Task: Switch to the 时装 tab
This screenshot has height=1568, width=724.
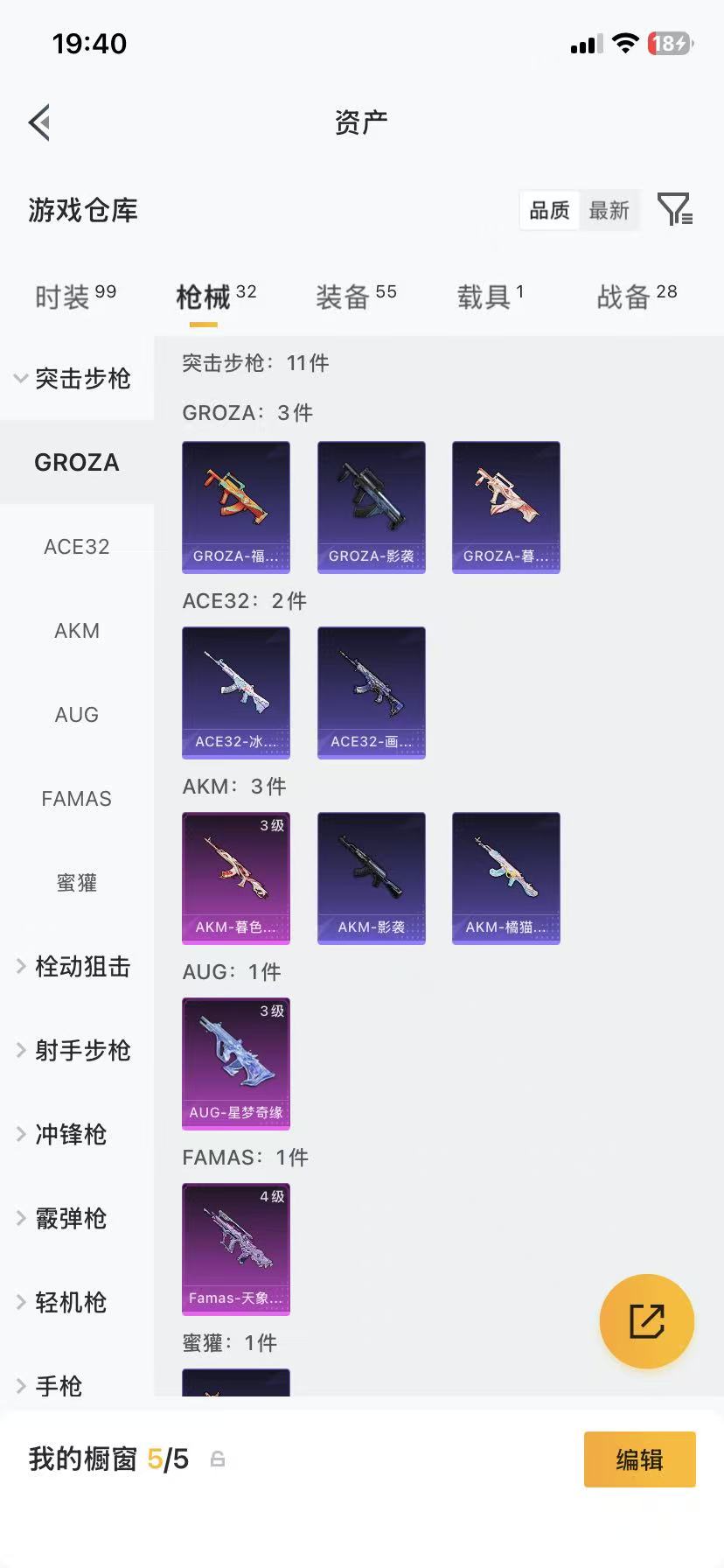Action: click(75, 297)
